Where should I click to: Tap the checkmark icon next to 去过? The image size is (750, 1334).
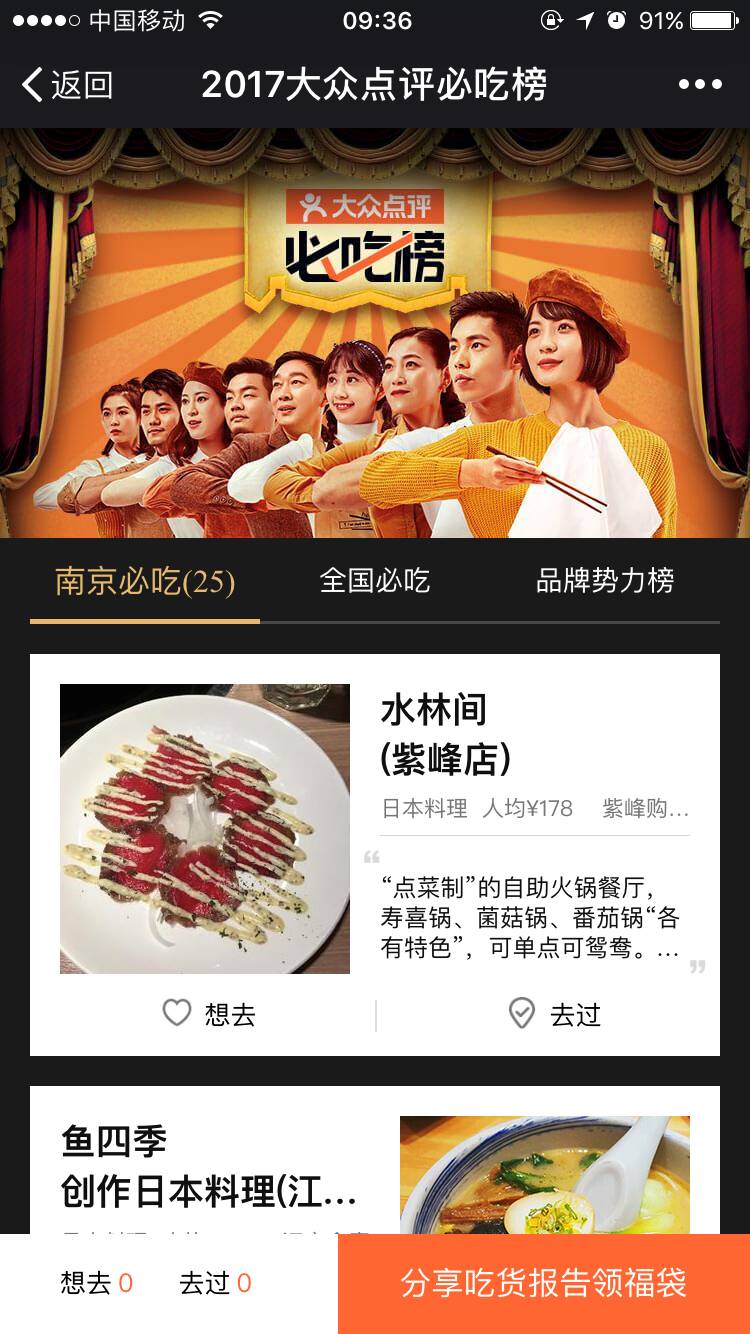pyautogui.click(x=520, y=1013)
